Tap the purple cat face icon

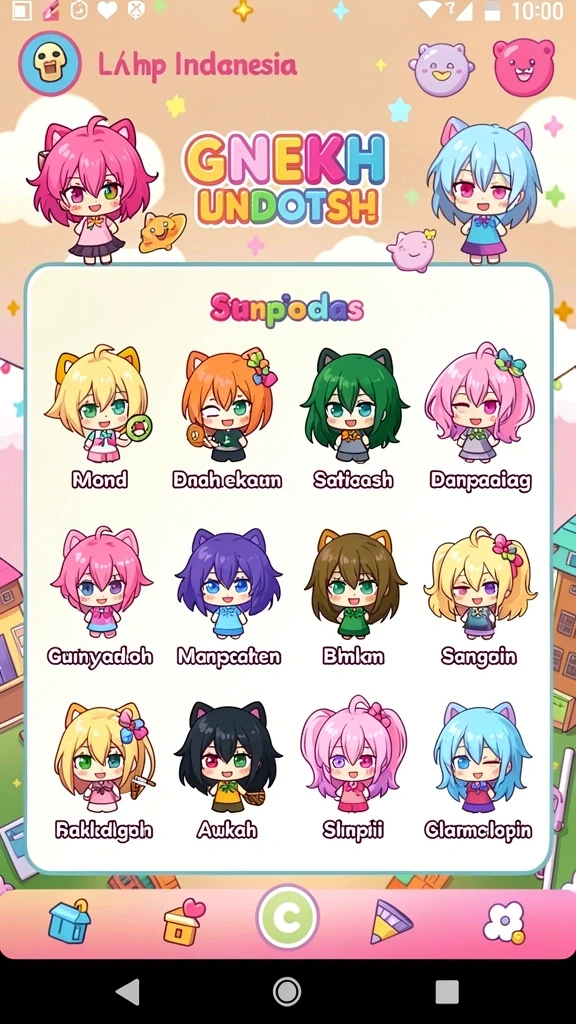(441, 69)
